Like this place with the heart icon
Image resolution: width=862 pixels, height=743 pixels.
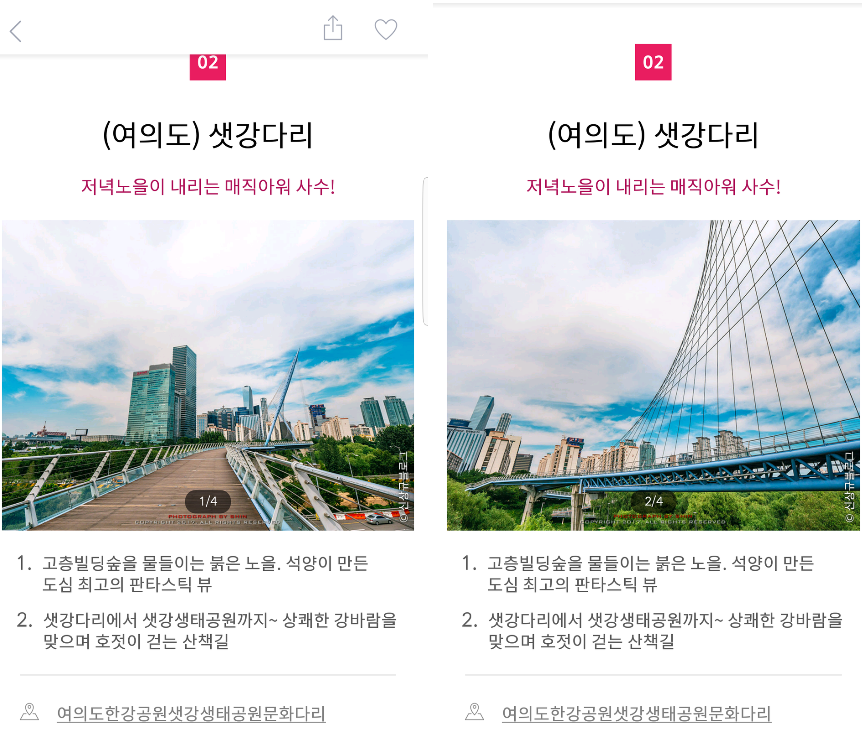point(386,30)
